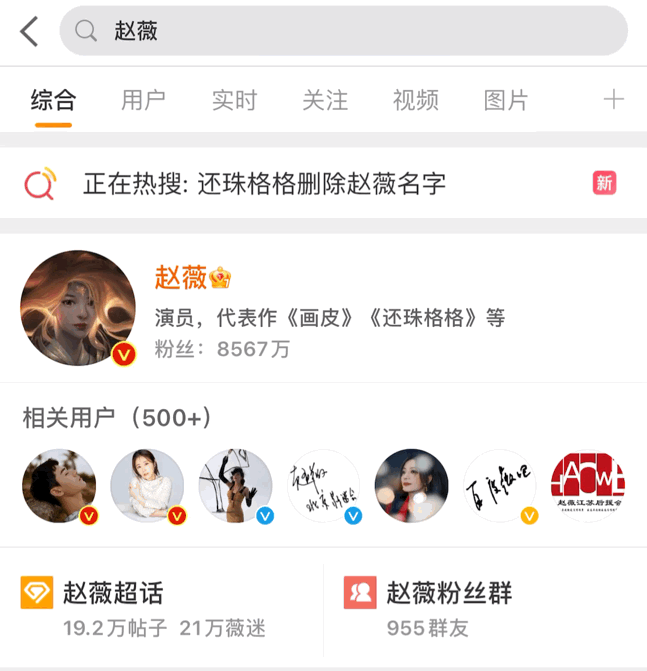Go back using the top-left arrow
647x671 pixels.
pos(29,32)
